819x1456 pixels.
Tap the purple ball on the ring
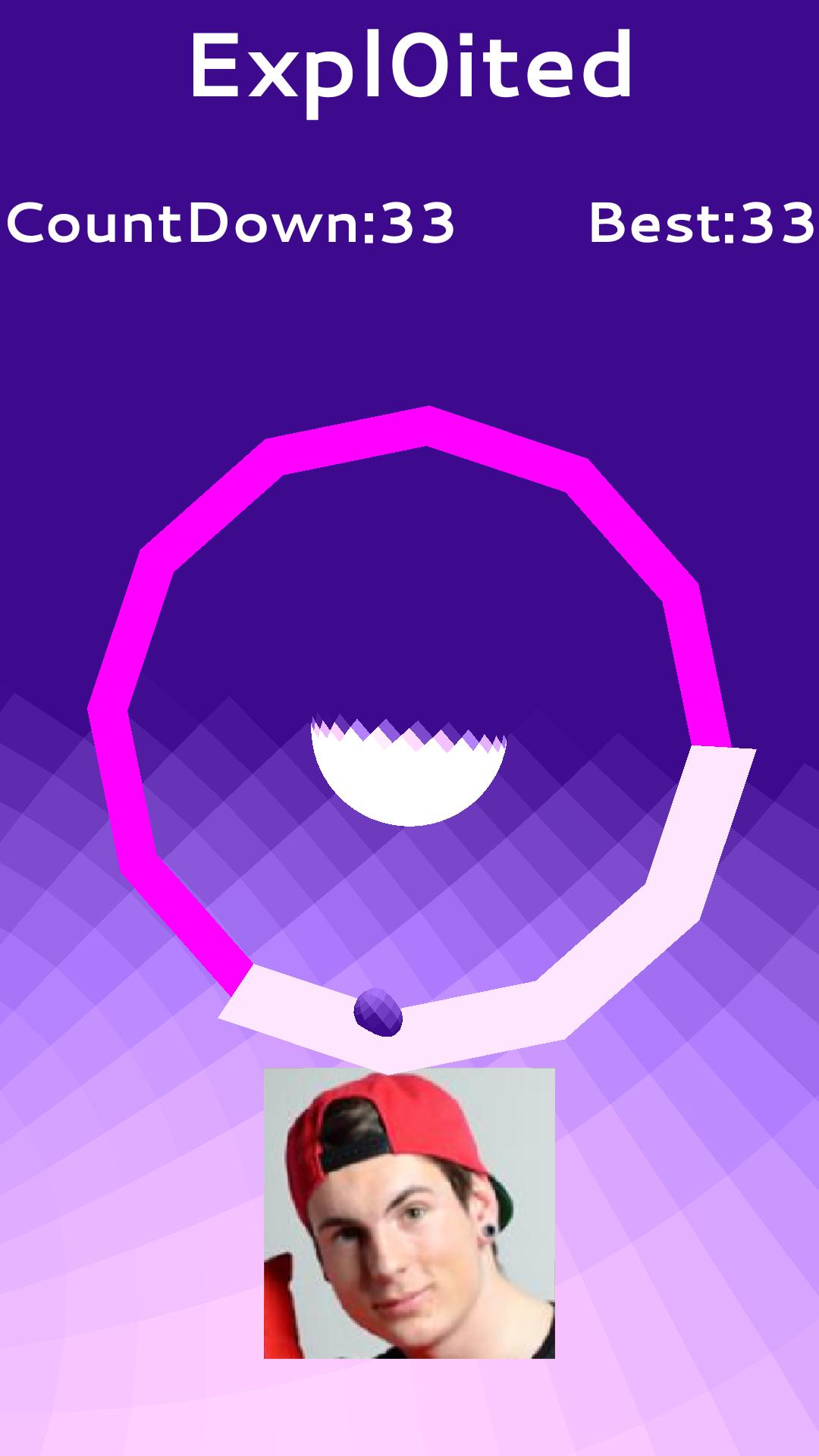pos(378,1012)
